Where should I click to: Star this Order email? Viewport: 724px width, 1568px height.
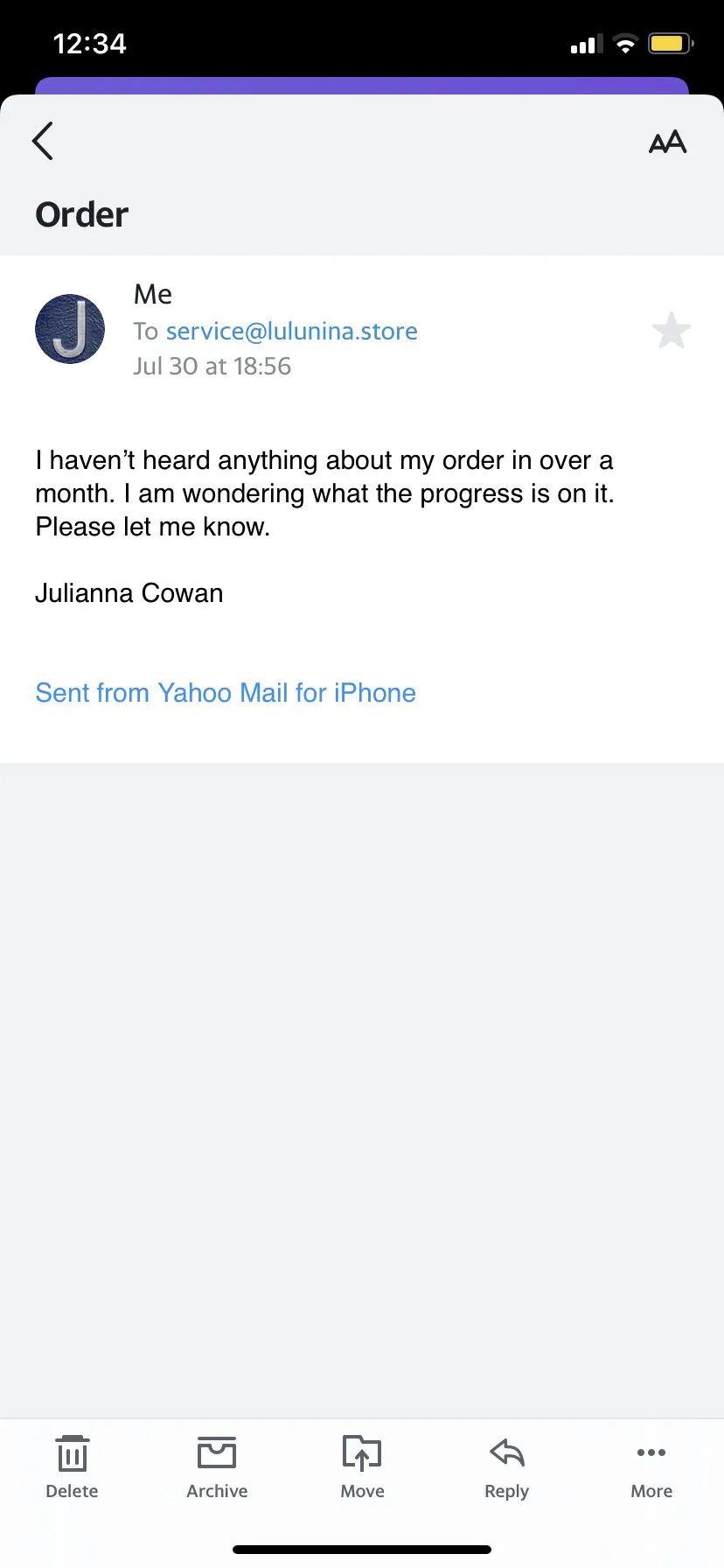[672, 331]
